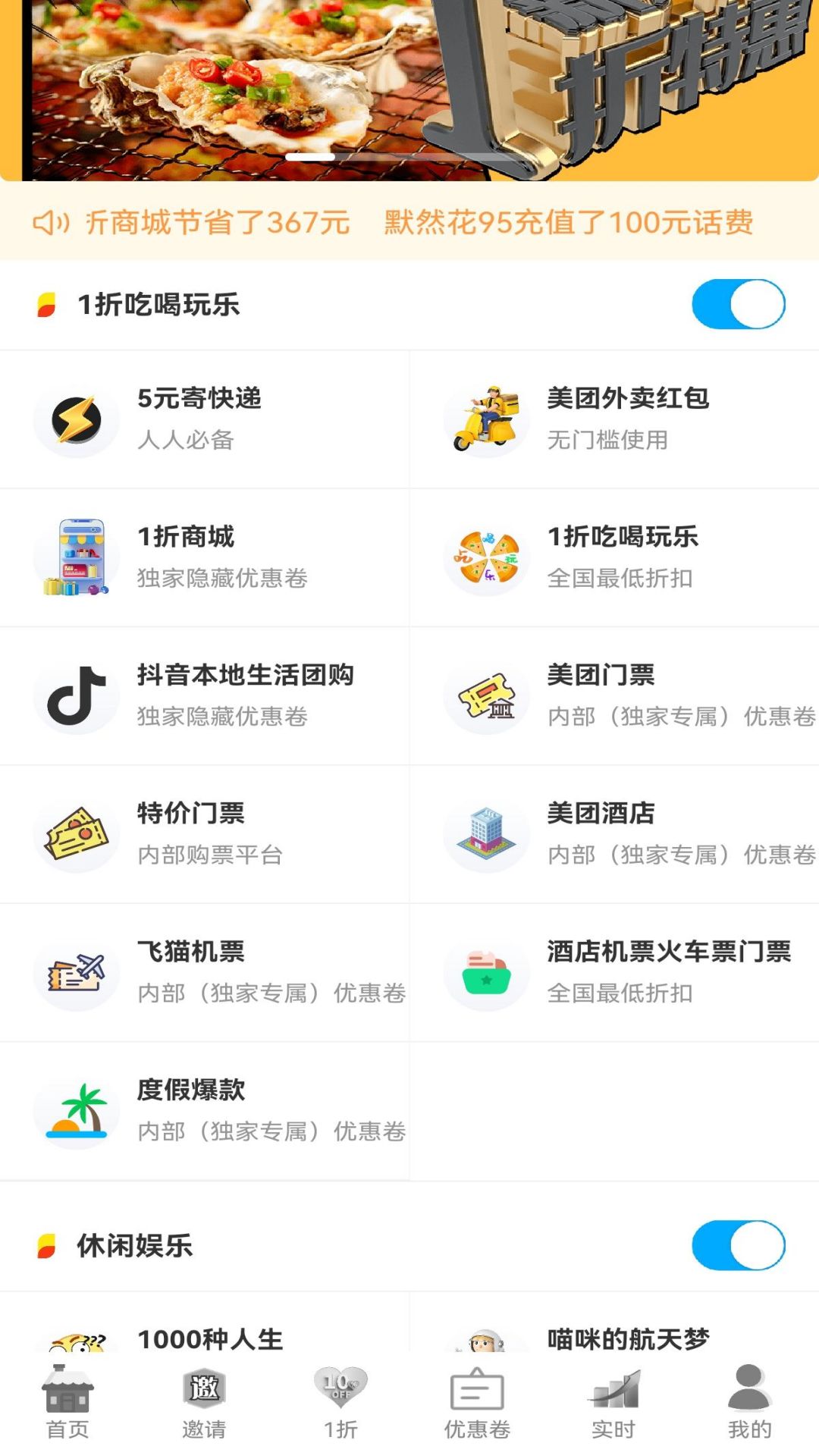Image resolution: width=819 pixels, height=1456 pixels.
Task: Switch to the 邀请 tab
Action: click(204, 1403)
